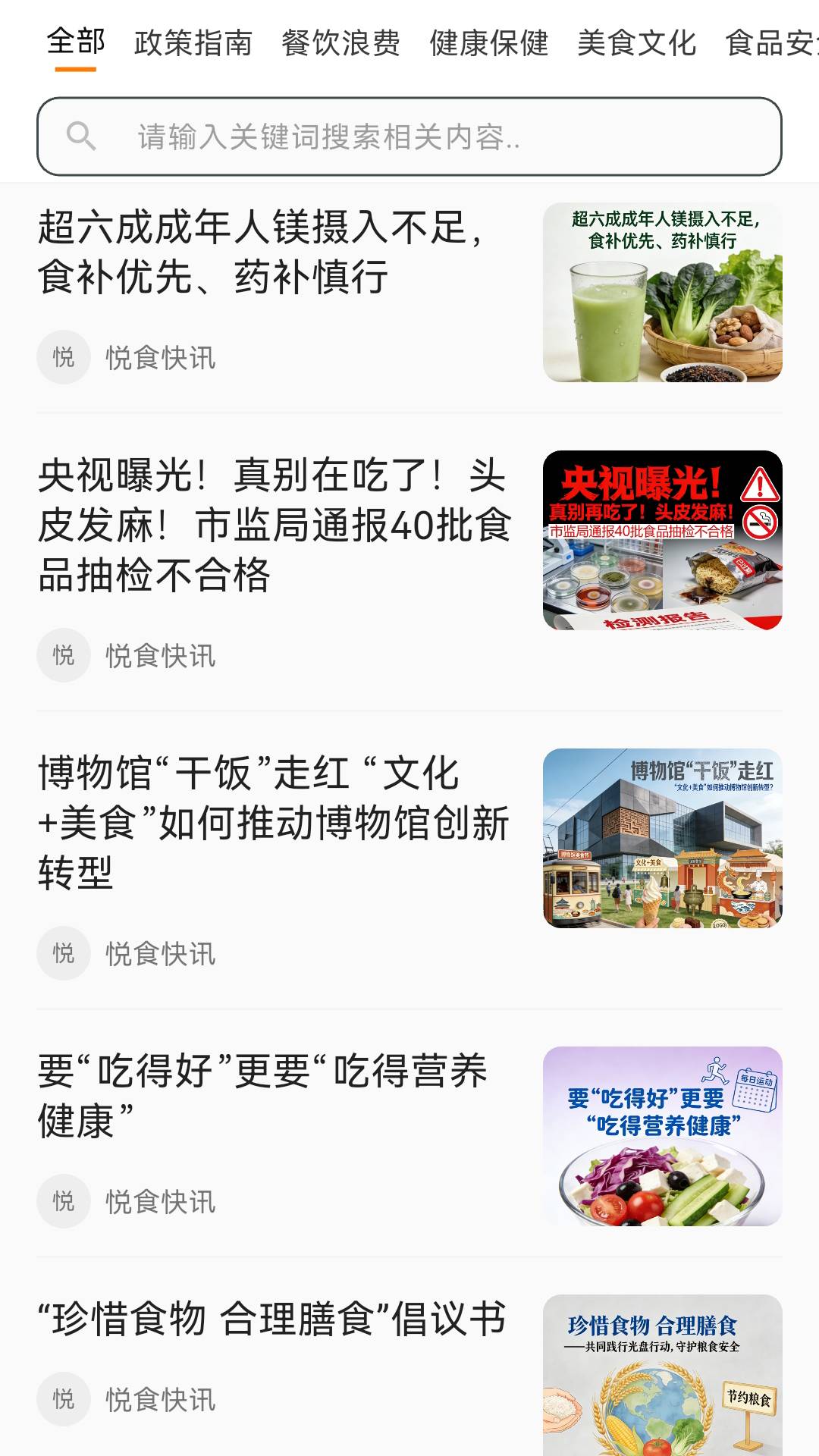Go to the 美食文化 tab
Image resolution: width=819 pixels, height=1456 pixels.
click(x=636, y=43)
